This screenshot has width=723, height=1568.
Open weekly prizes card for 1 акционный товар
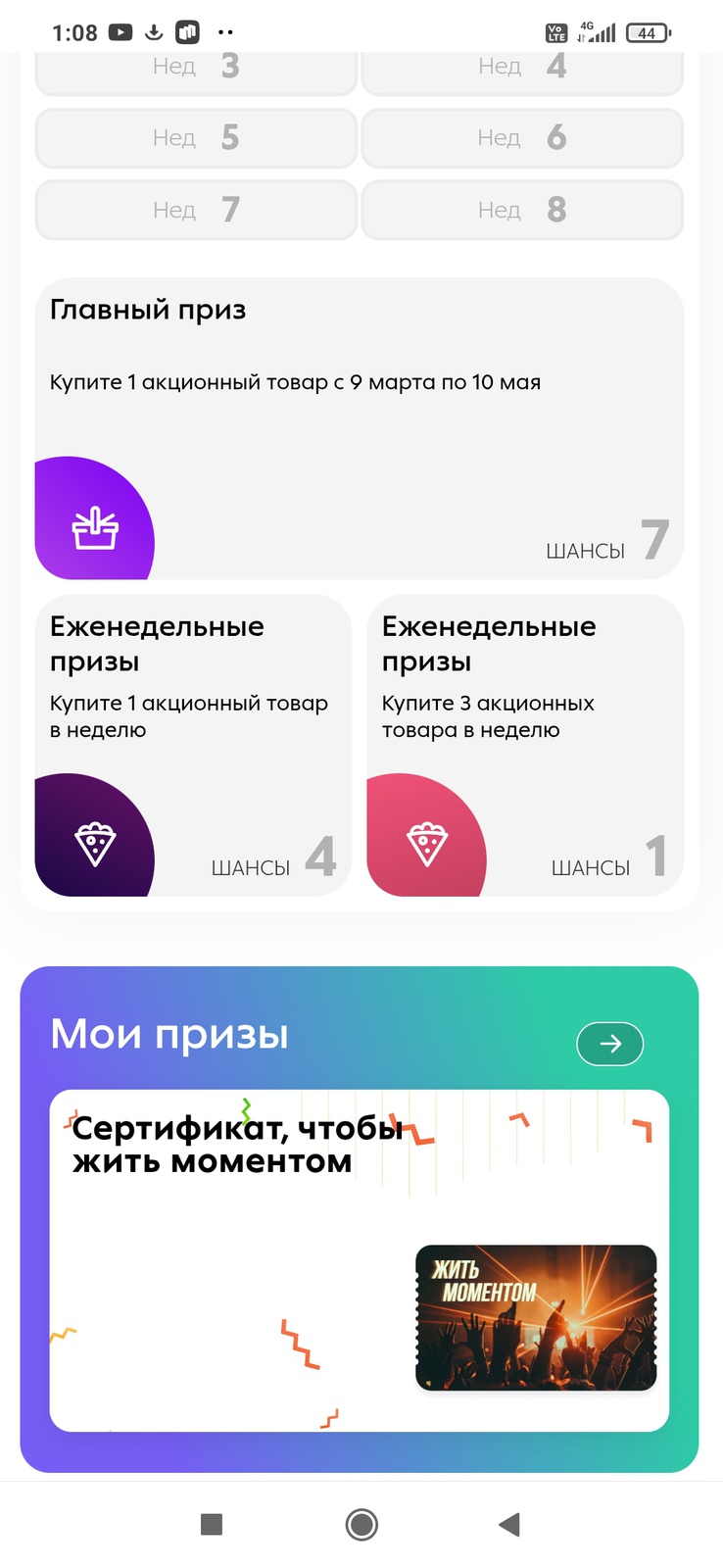click(x=193, y=746)
